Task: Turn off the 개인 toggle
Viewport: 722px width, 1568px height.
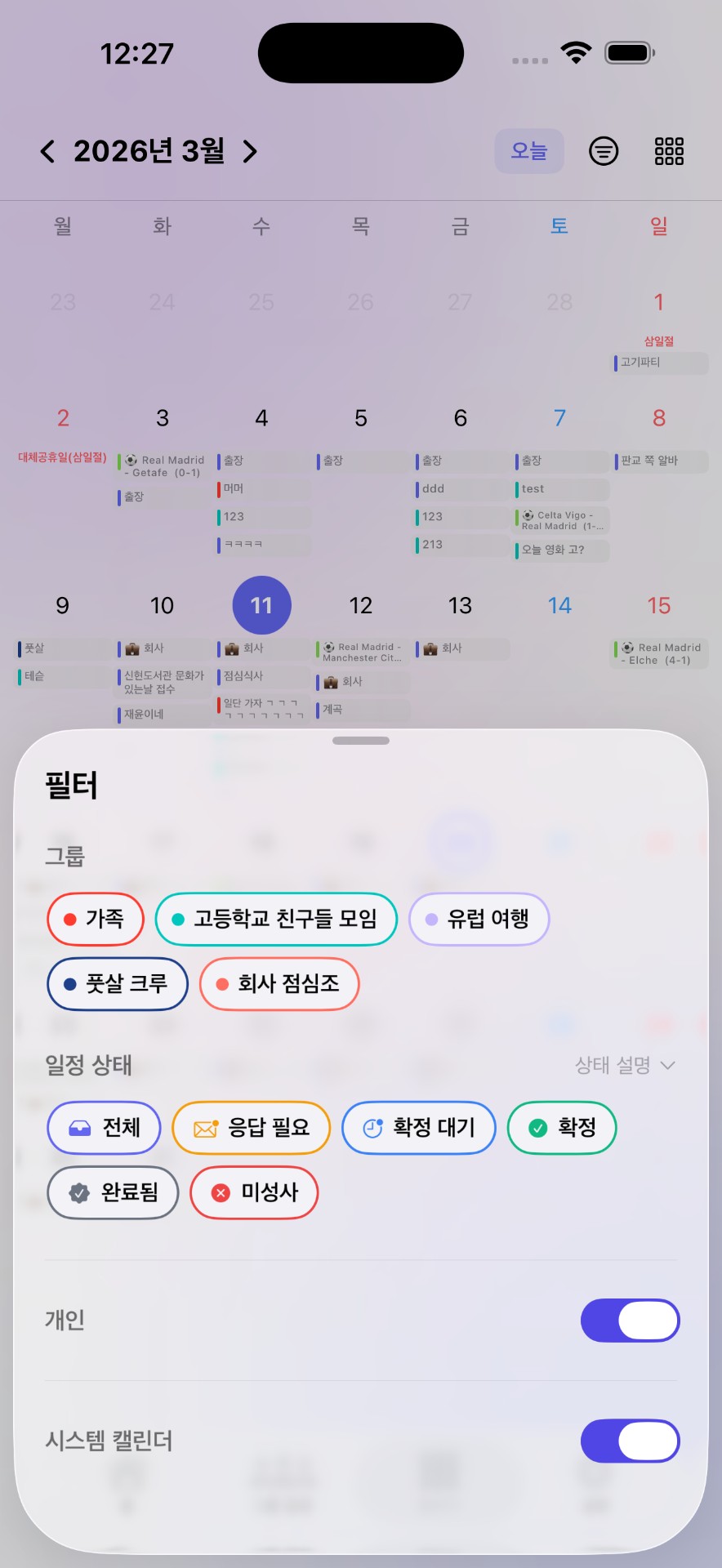Action: tap(630, 1320)
